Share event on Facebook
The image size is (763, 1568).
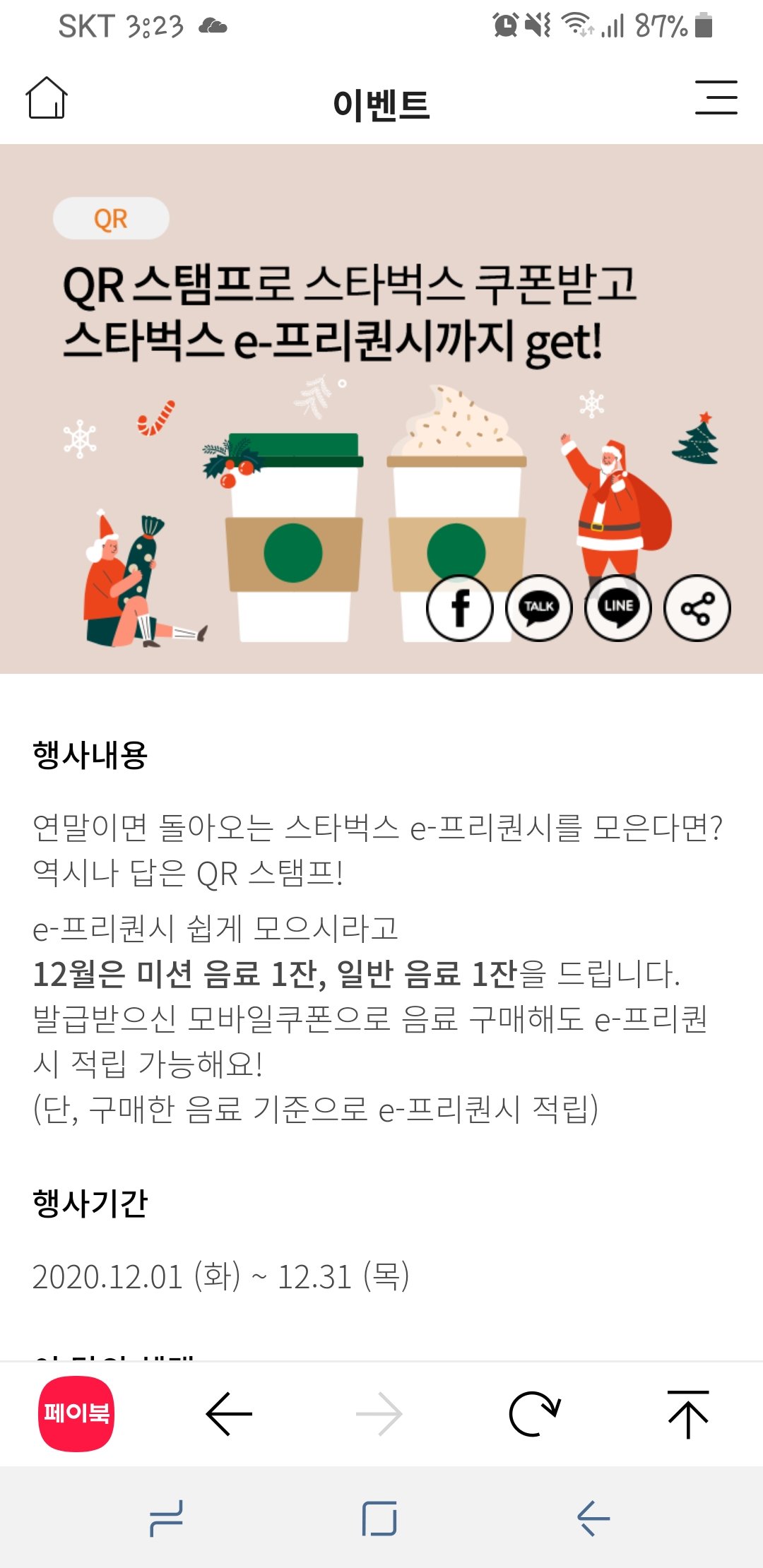click(x=460, y=608)
